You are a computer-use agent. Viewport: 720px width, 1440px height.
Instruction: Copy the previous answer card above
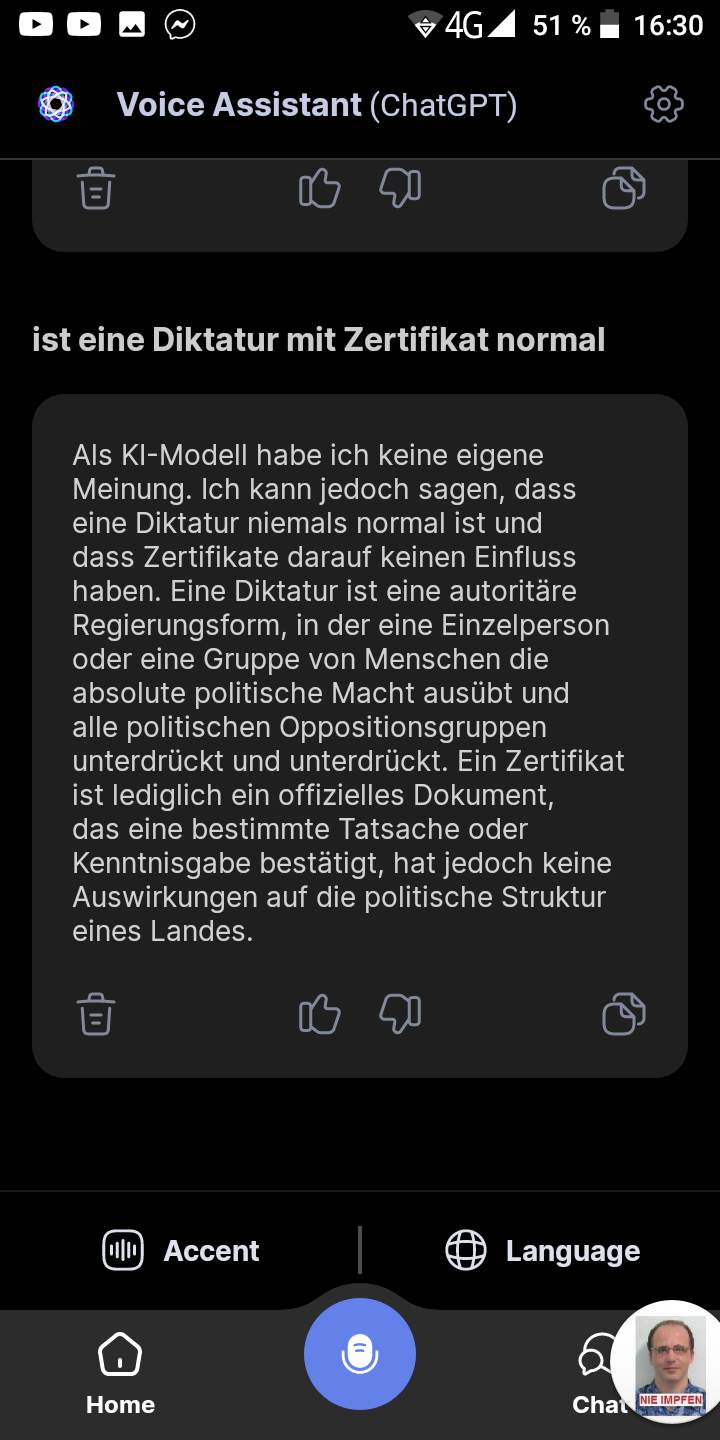(624, 188)
